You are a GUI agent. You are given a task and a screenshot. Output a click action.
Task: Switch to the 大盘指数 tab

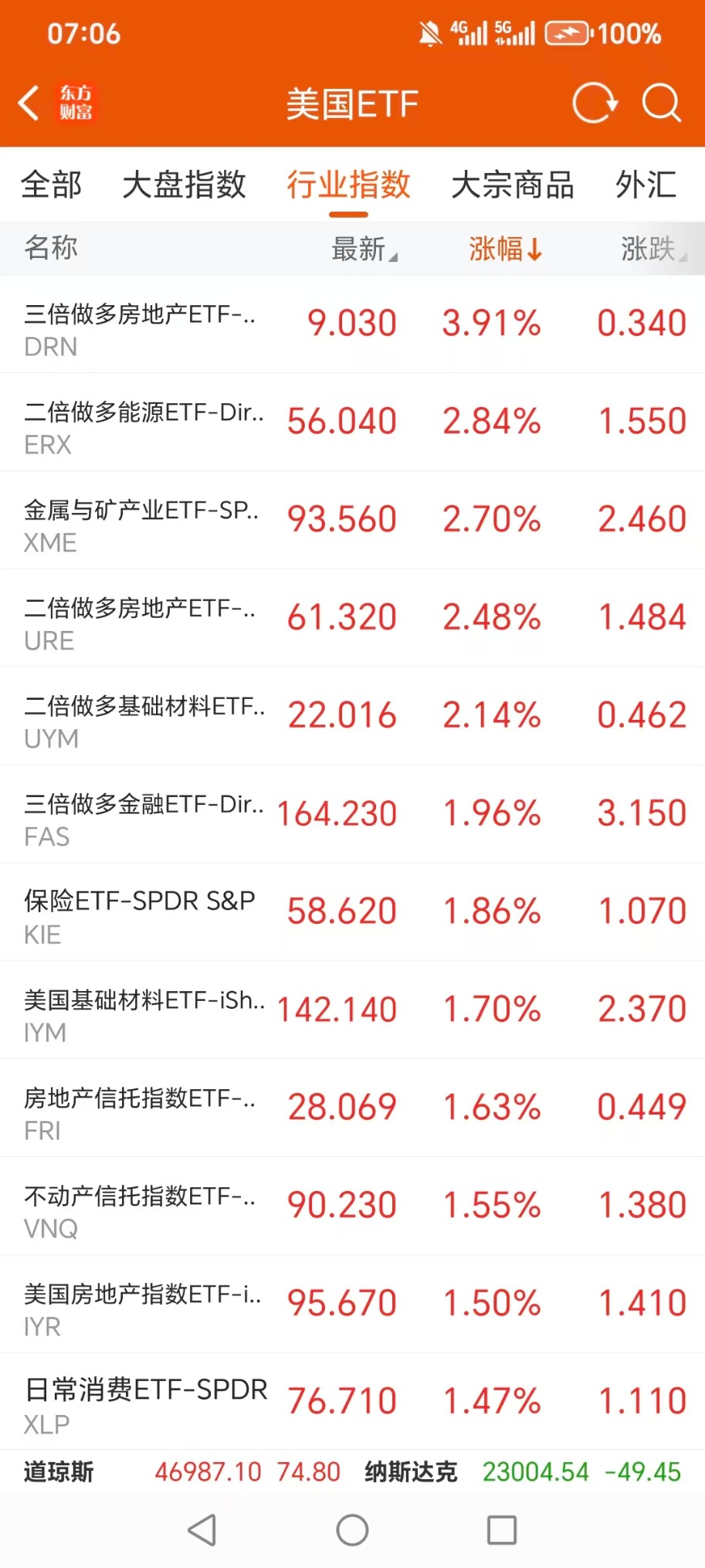pos(184,185)
